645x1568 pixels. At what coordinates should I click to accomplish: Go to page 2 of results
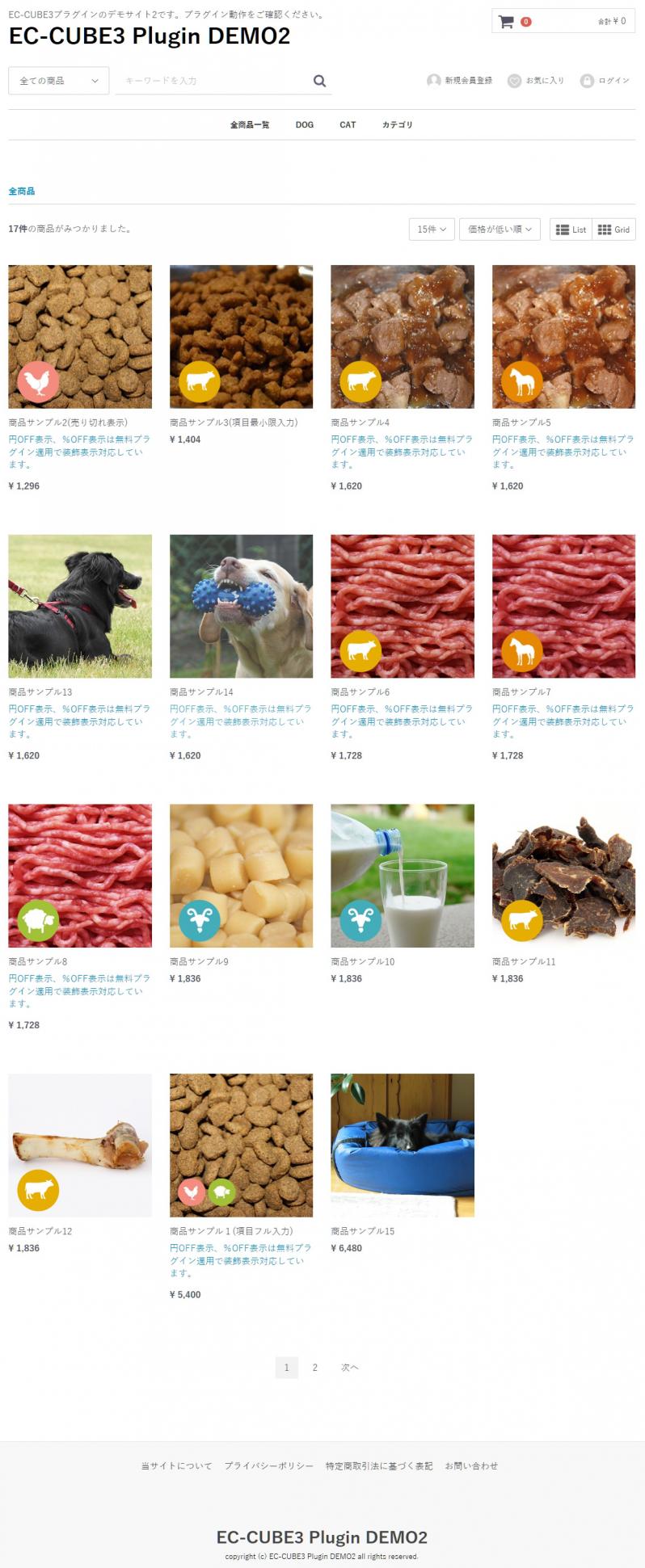point(314,1368)
